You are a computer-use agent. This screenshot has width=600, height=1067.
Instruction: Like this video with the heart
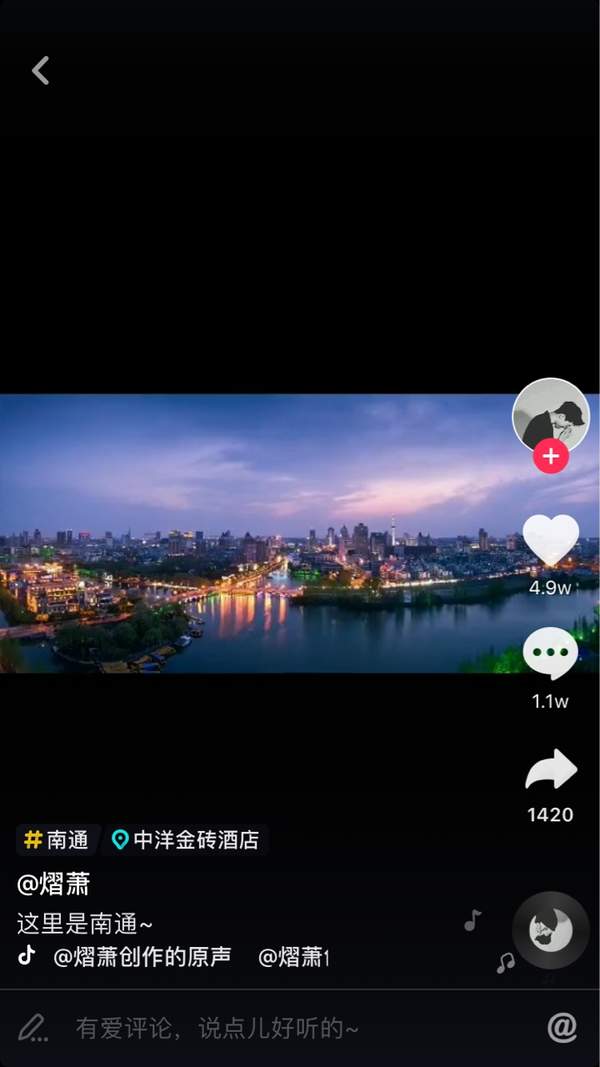tap(550, 541)
